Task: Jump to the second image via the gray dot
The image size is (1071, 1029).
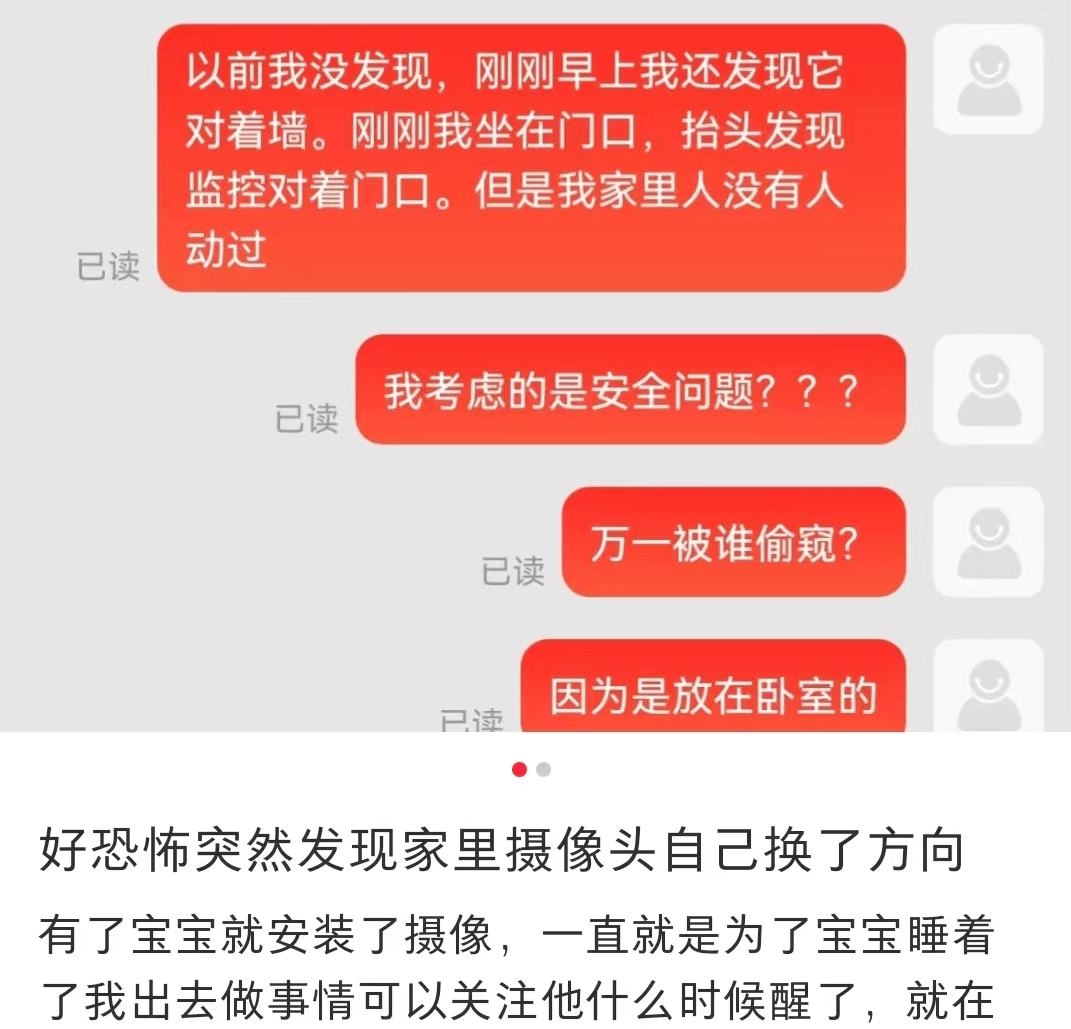Action: pyautogui.click(x=543, y=769)
